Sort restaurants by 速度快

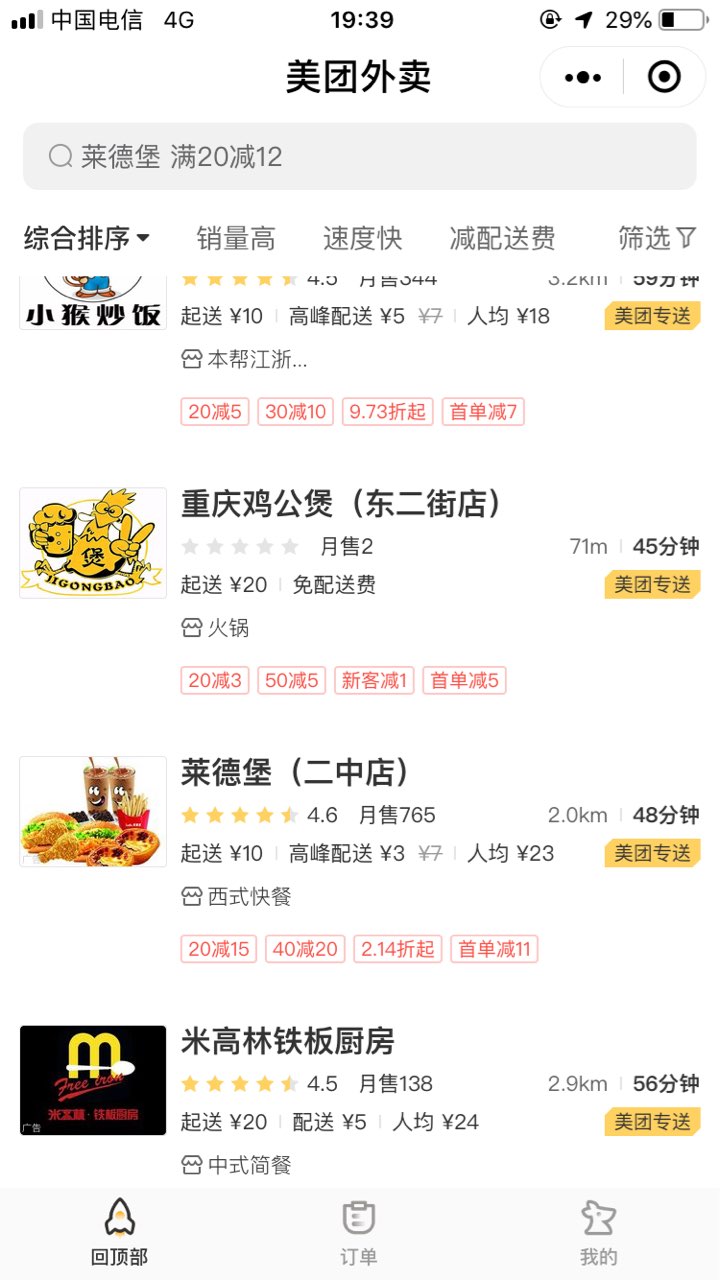tap(362, 238)
